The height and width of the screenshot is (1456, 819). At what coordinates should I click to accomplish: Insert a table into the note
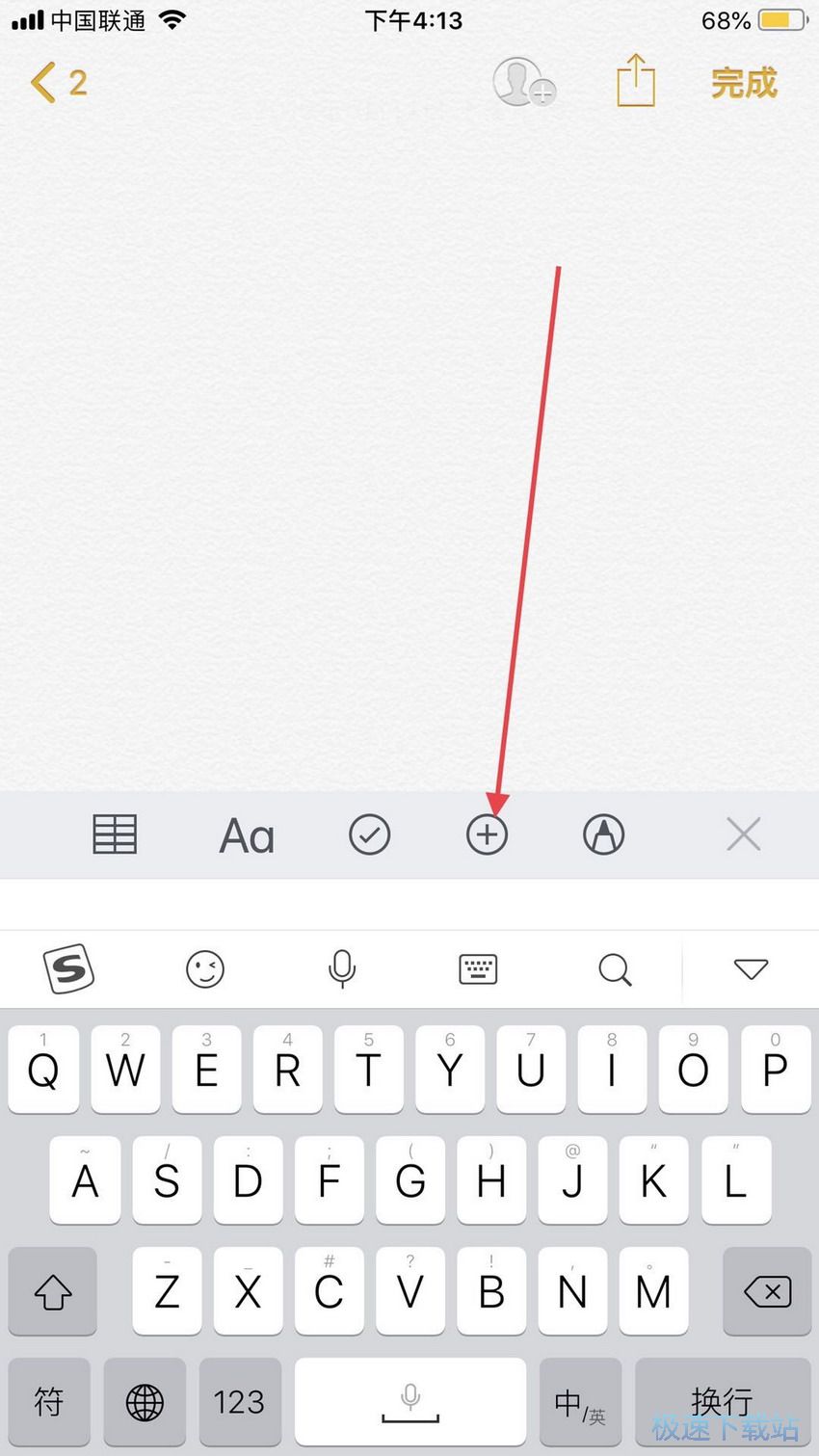click(115, 834)
